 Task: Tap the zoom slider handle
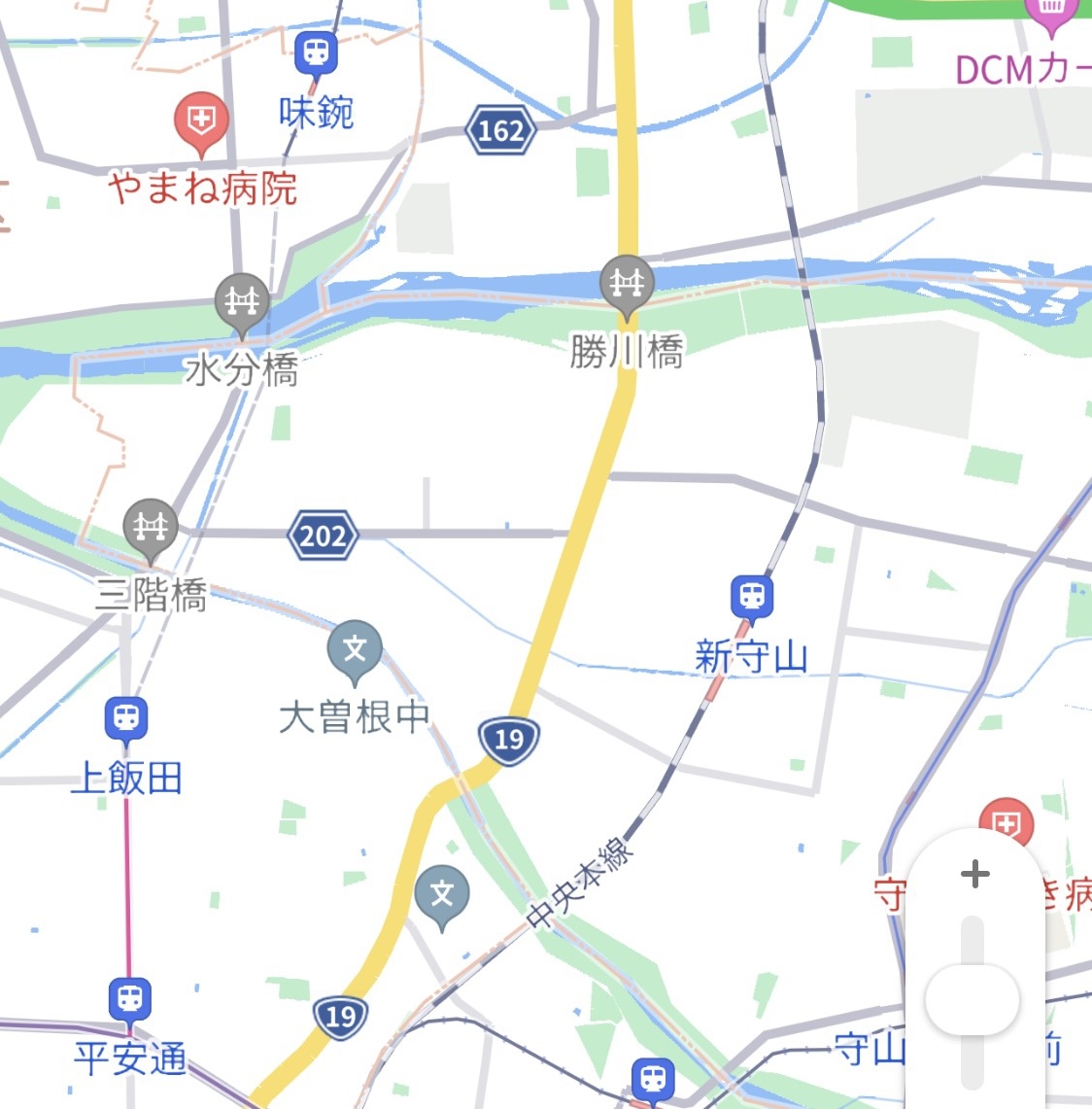[973, 999]
